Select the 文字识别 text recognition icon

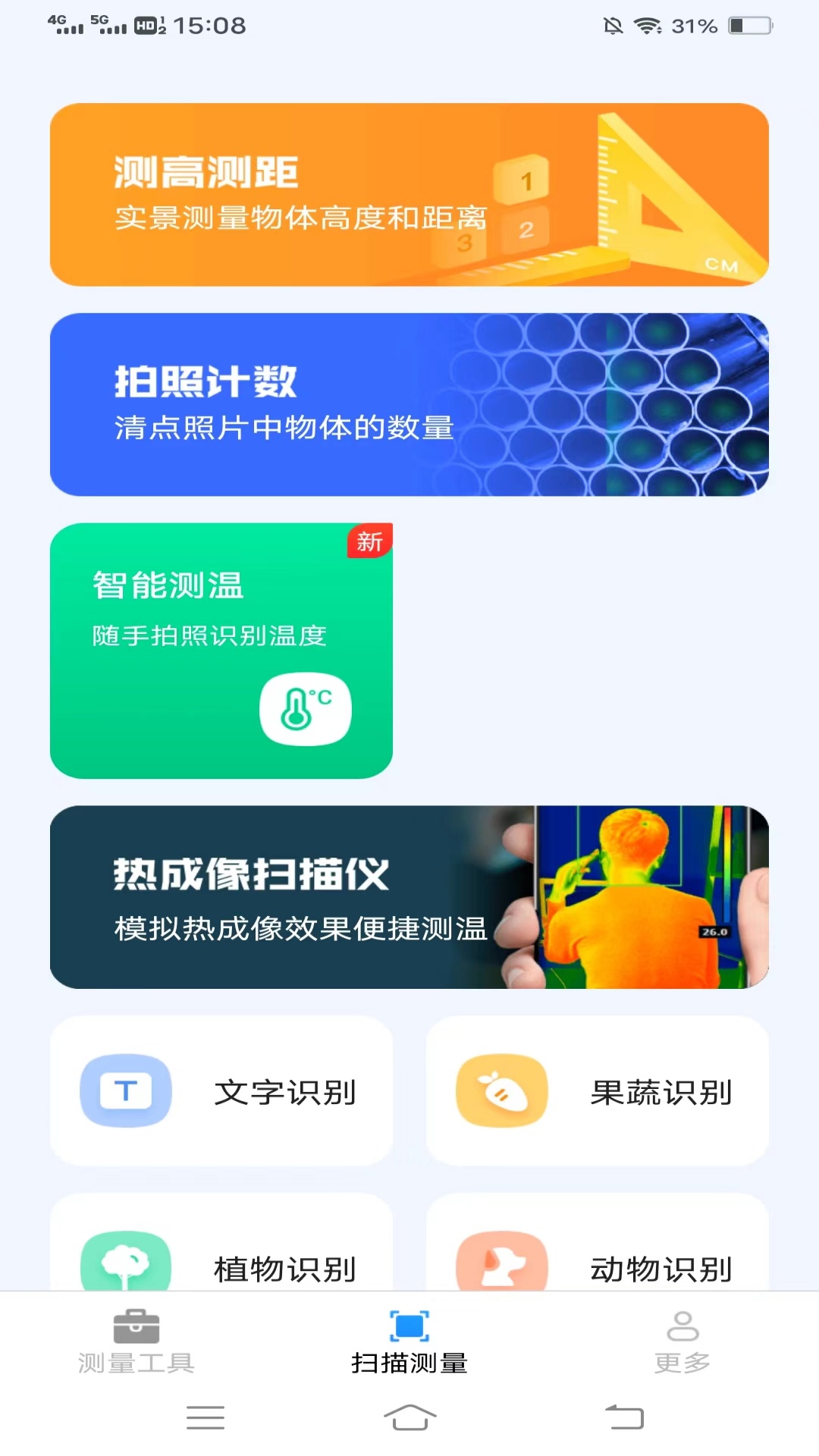(x=125, y=1090)
